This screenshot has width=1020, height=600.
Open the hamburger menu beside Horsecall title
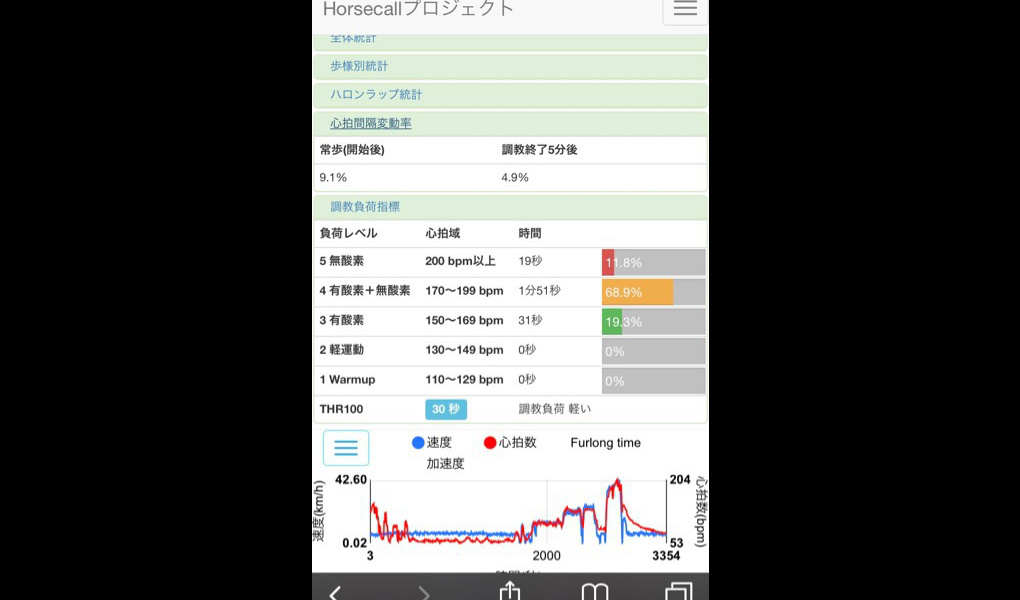point(685,9)
